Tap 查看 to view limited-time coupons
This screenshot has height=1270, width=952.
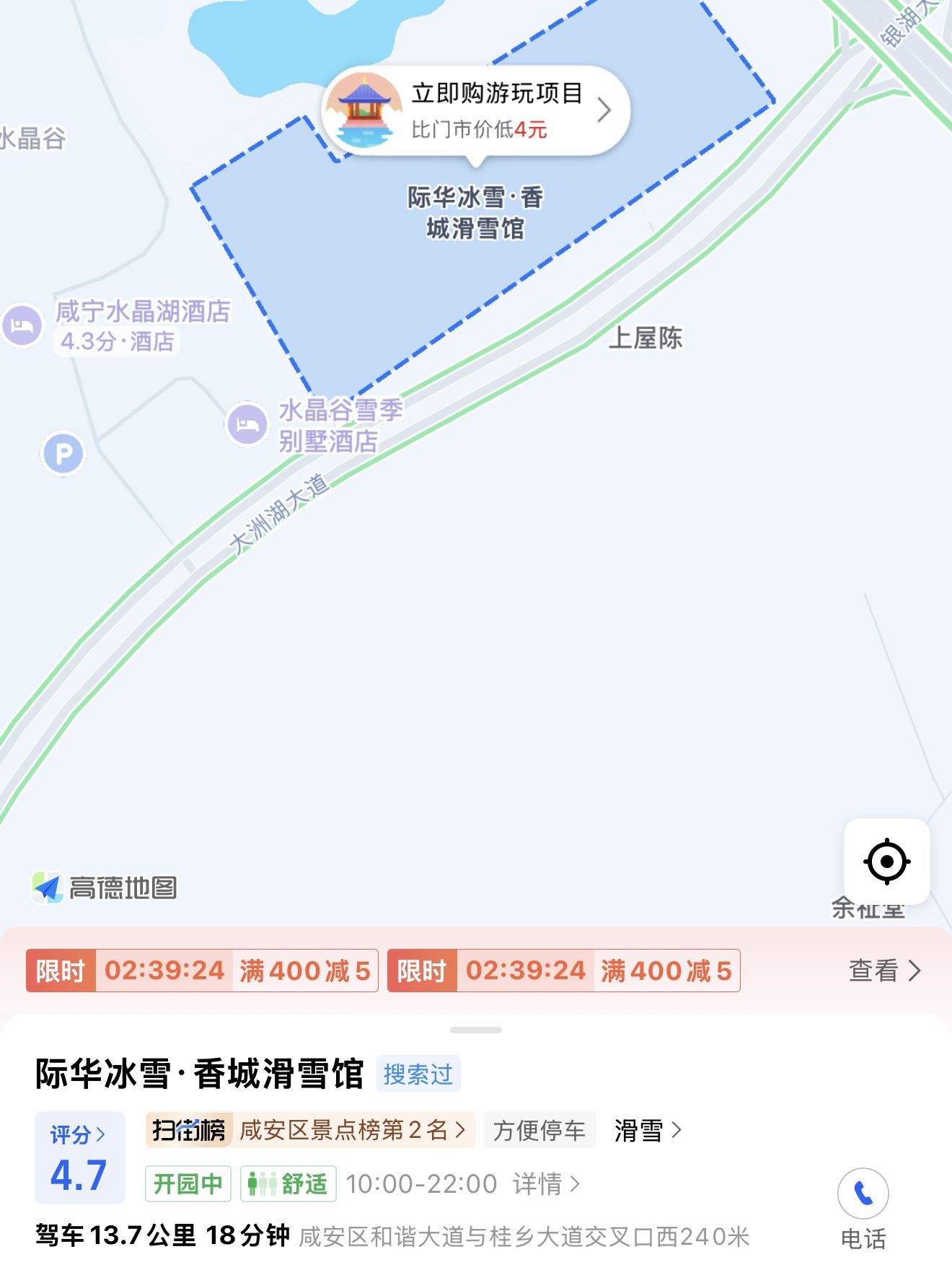pyautogui.click(x=884, y=971)
